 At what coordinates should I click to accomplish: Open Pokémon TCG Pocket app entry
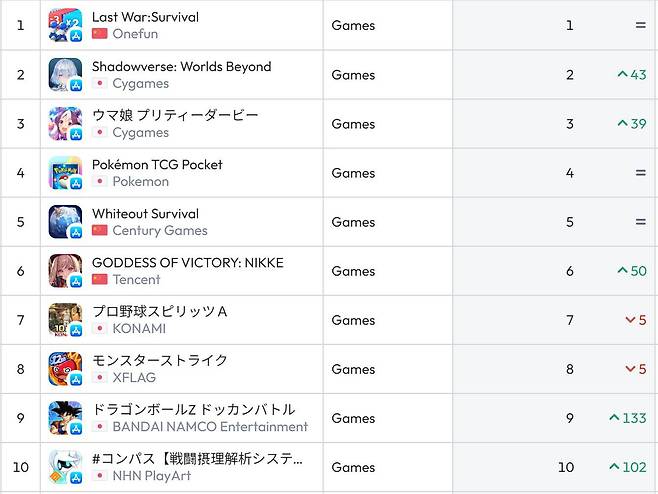coord(157,164)
